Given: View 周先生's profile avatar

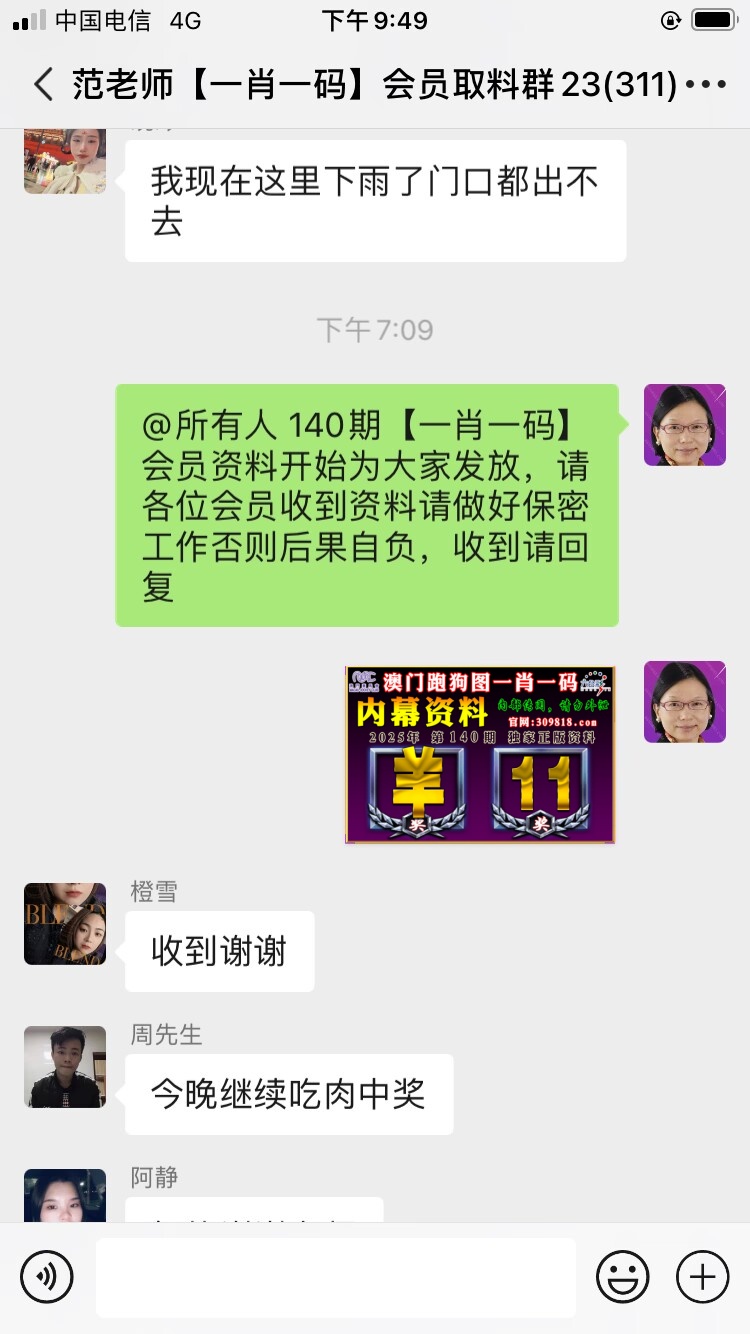Looking at the screenshot, I should (x=65, y=1066).
